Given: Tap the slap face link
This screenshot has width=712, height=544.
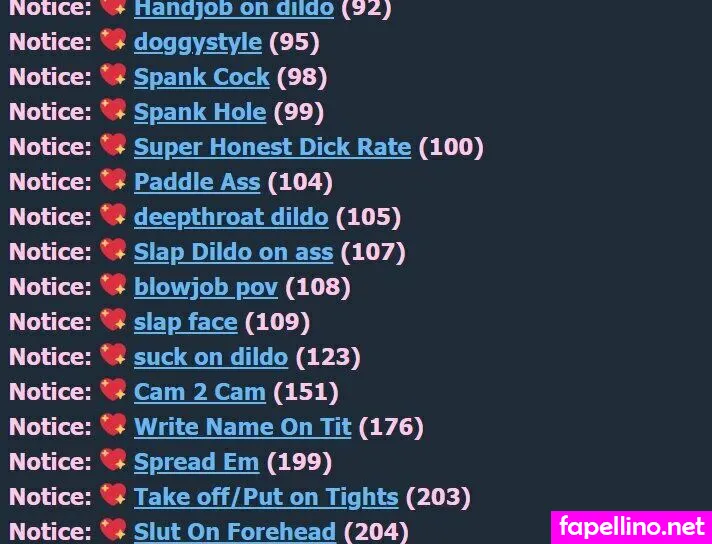Looking at the screenshot, I should [185, 323].
